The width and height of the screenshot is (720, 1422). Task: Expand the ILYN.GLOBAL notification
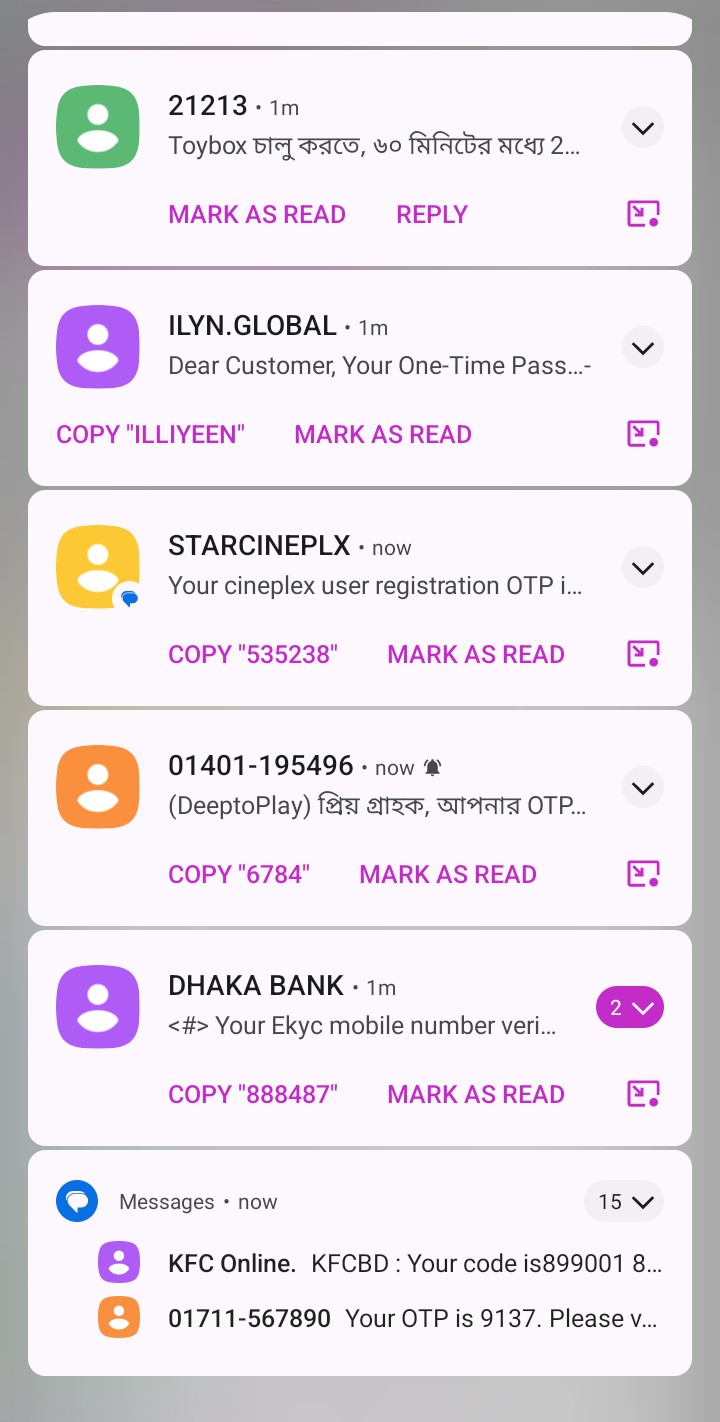643,348
